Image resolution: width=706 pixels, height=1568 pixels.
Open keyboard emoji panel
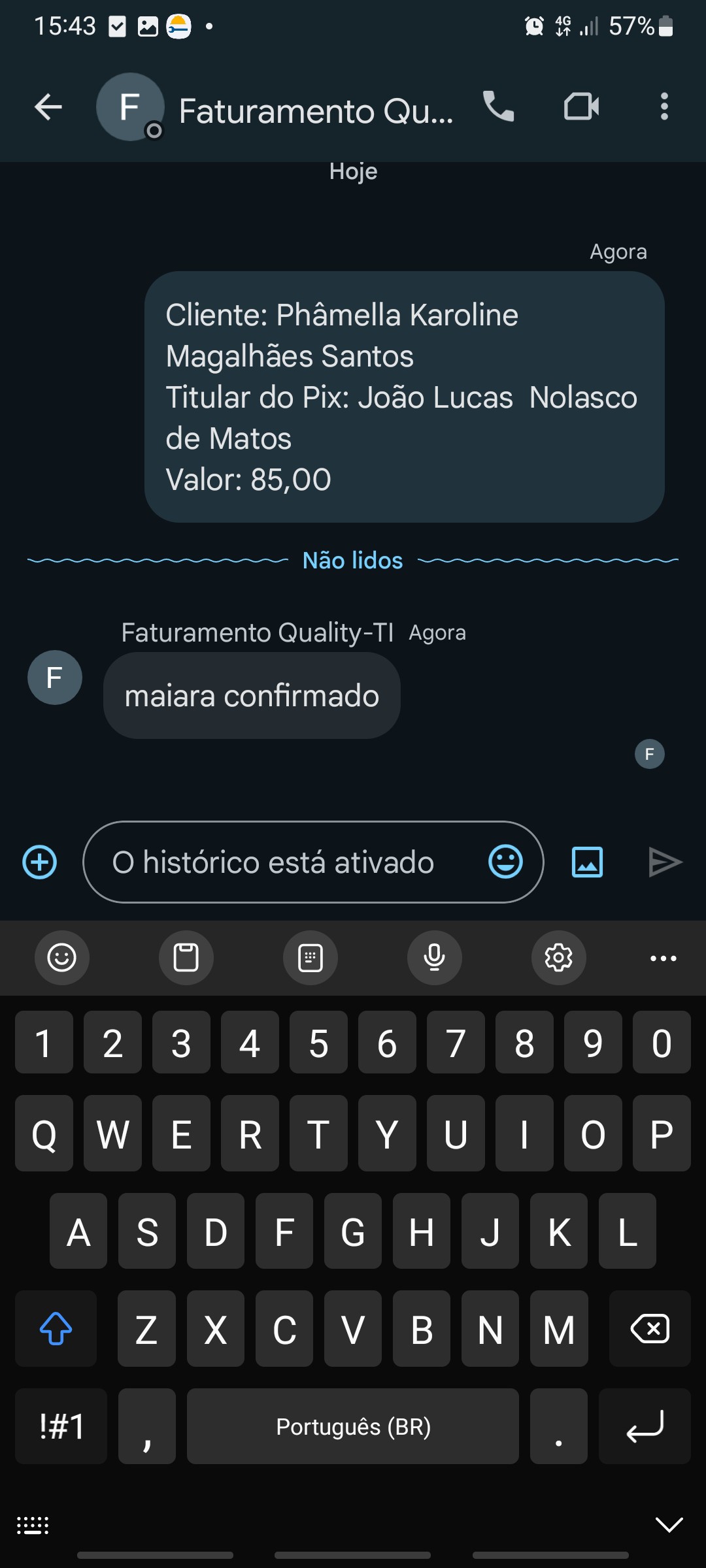(x=62, y=958)
